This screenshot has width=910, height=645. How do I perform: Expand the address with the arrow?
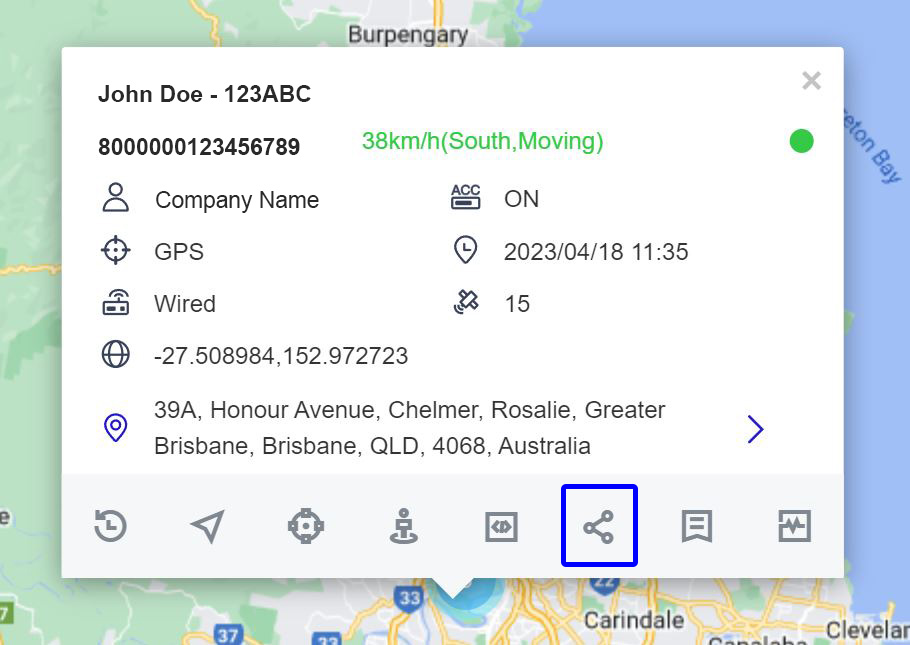755,429
